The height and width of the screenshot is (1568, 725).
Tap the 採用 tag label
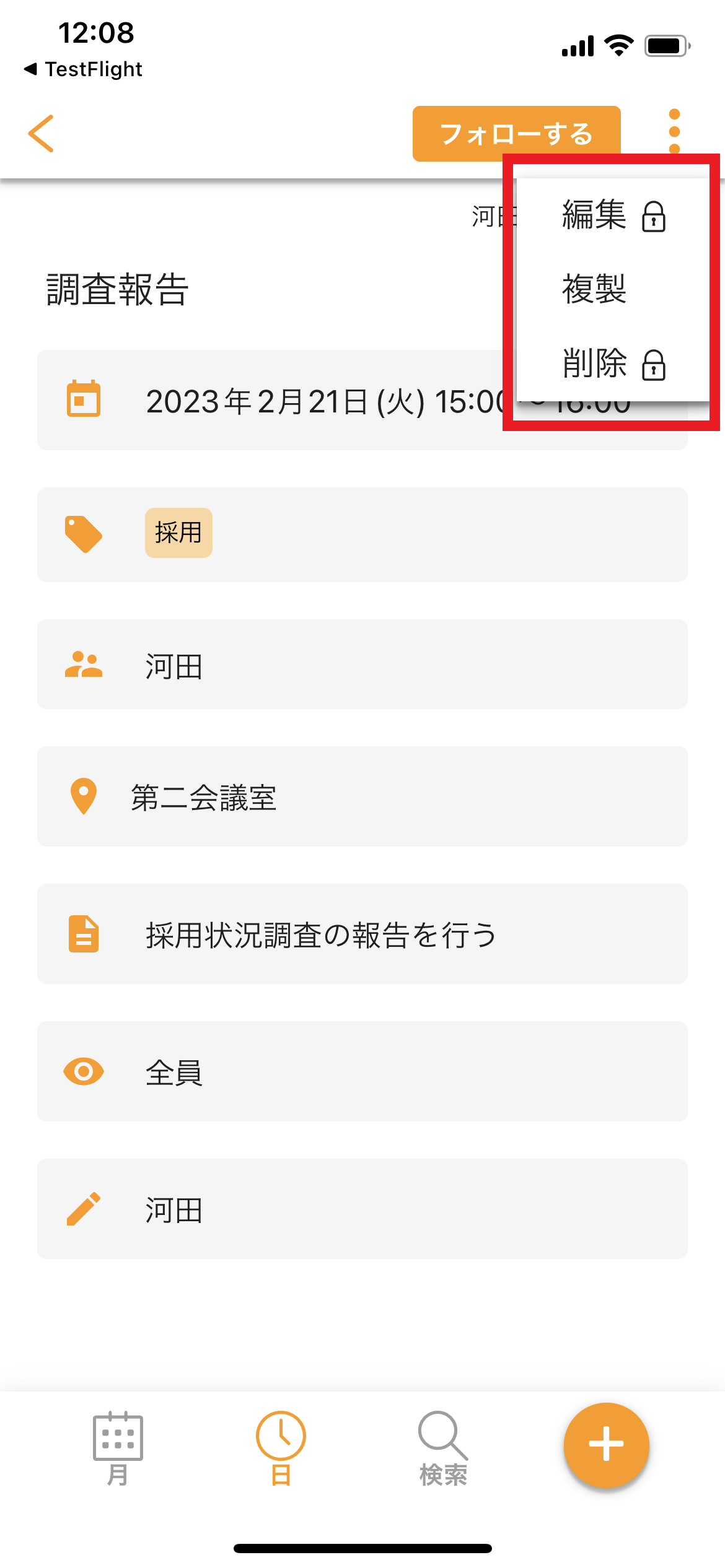click(178, 532)
